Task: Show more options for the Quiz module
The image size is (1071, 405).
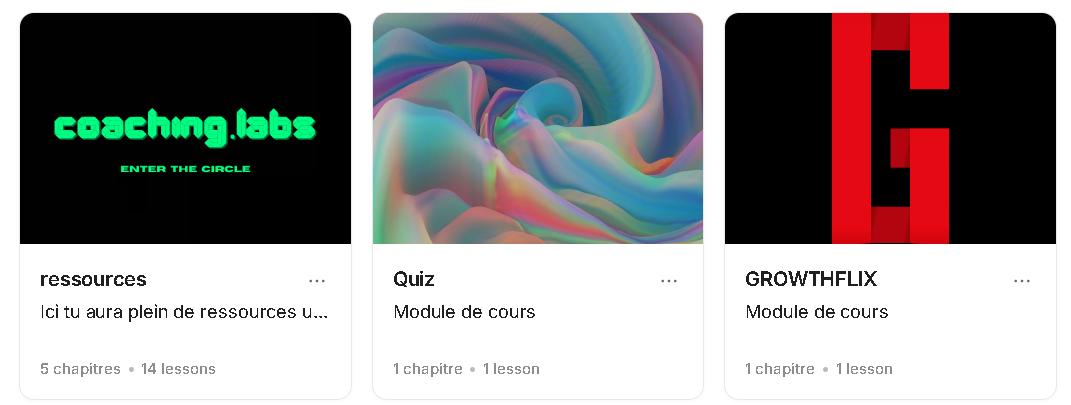Action: click(669, 281)
